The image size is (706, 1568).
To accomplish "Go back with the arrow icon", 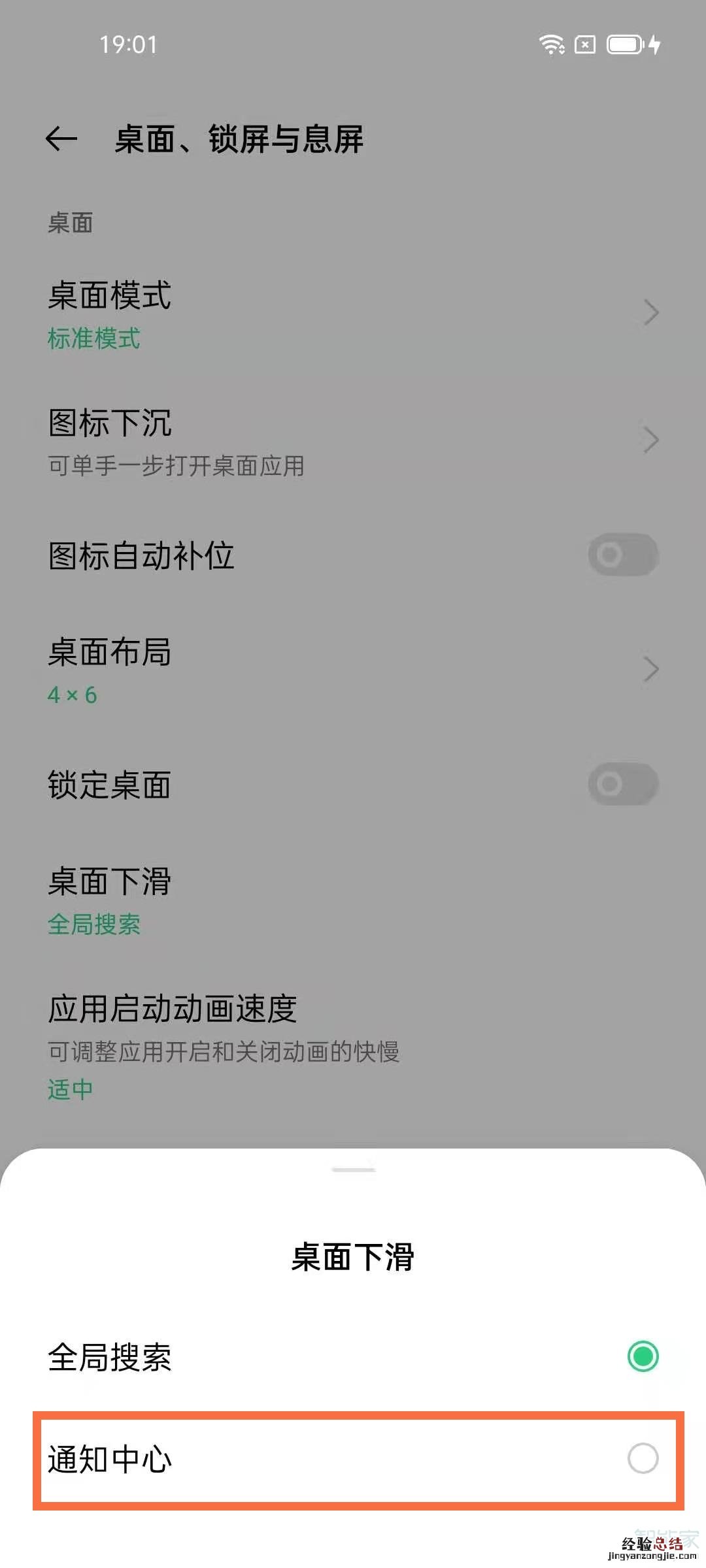I will tap(61, 139).
